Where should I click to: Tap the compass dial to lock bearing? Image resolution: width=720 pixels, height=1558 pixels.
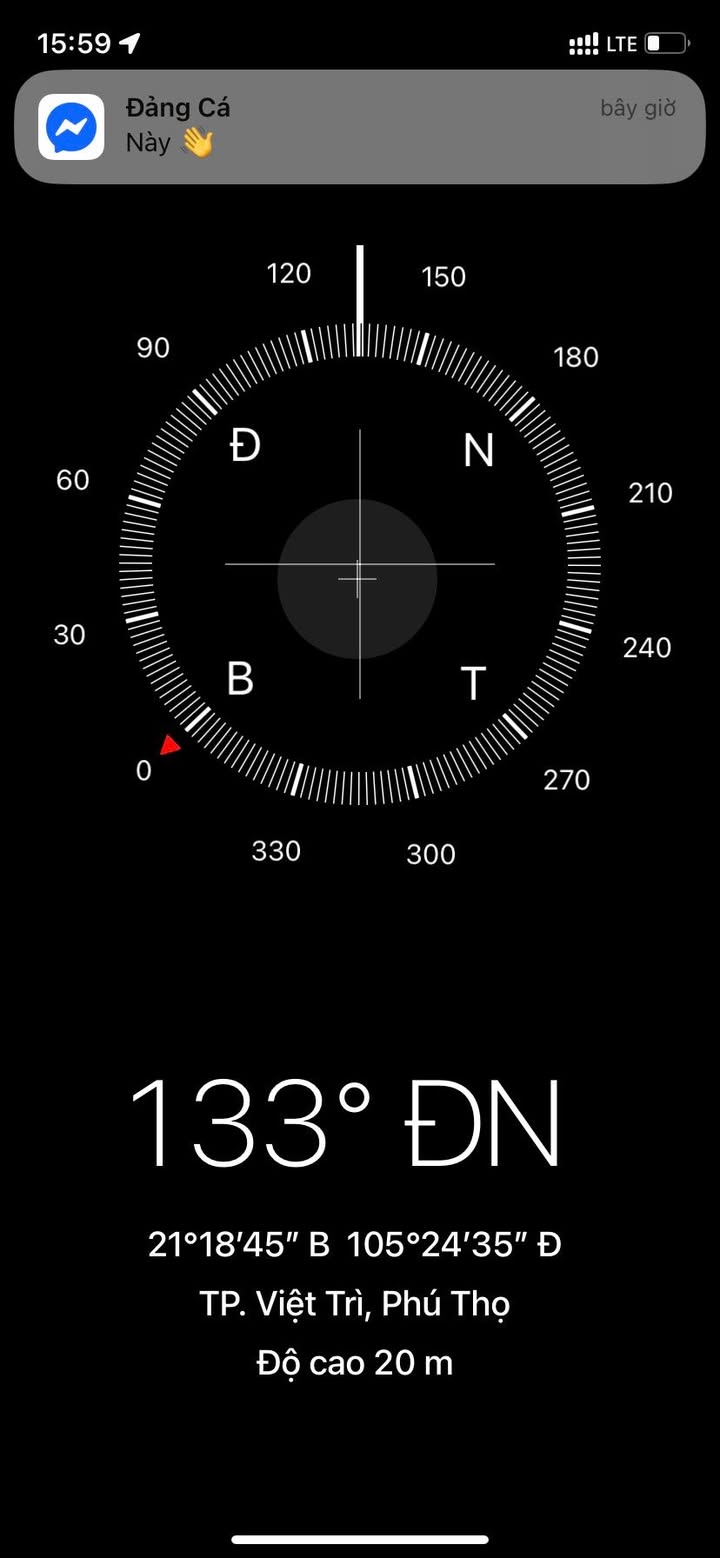click(x=359, y=565)
